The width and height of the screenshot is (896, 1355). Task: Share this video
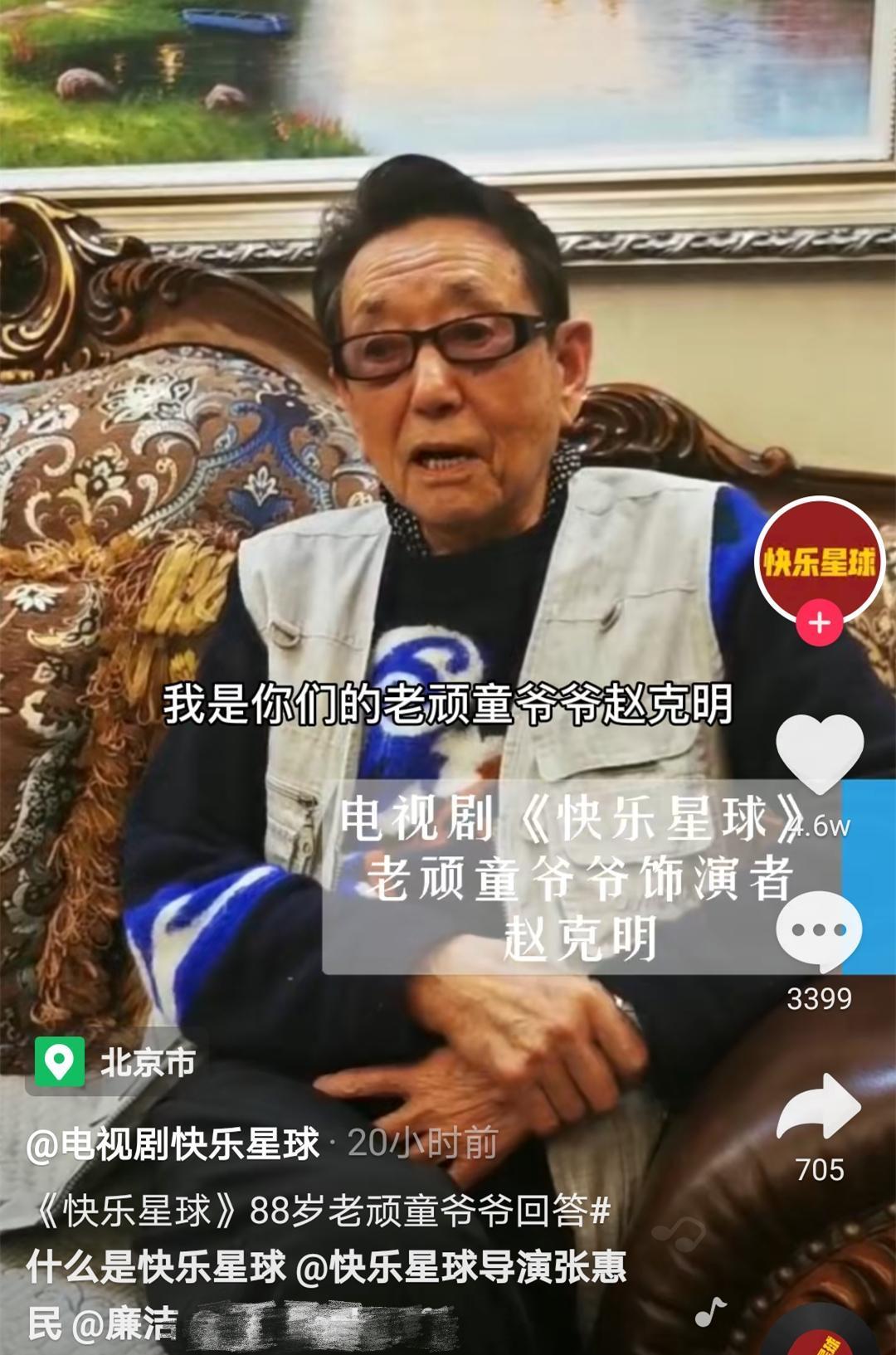[819, 1108]
